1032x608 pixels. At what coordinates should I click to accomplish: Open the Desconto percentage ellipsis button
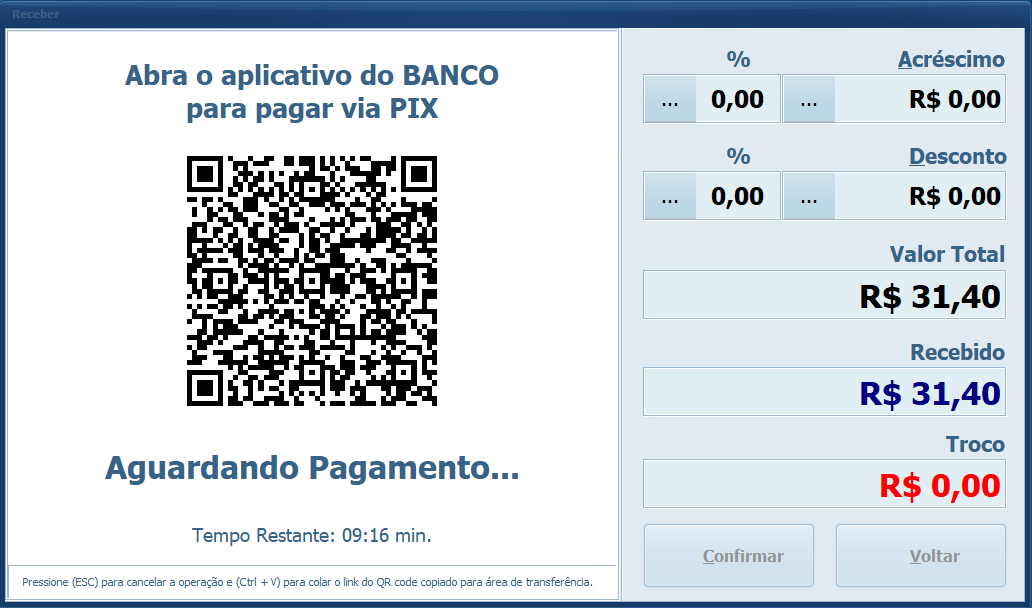point(670,196)
